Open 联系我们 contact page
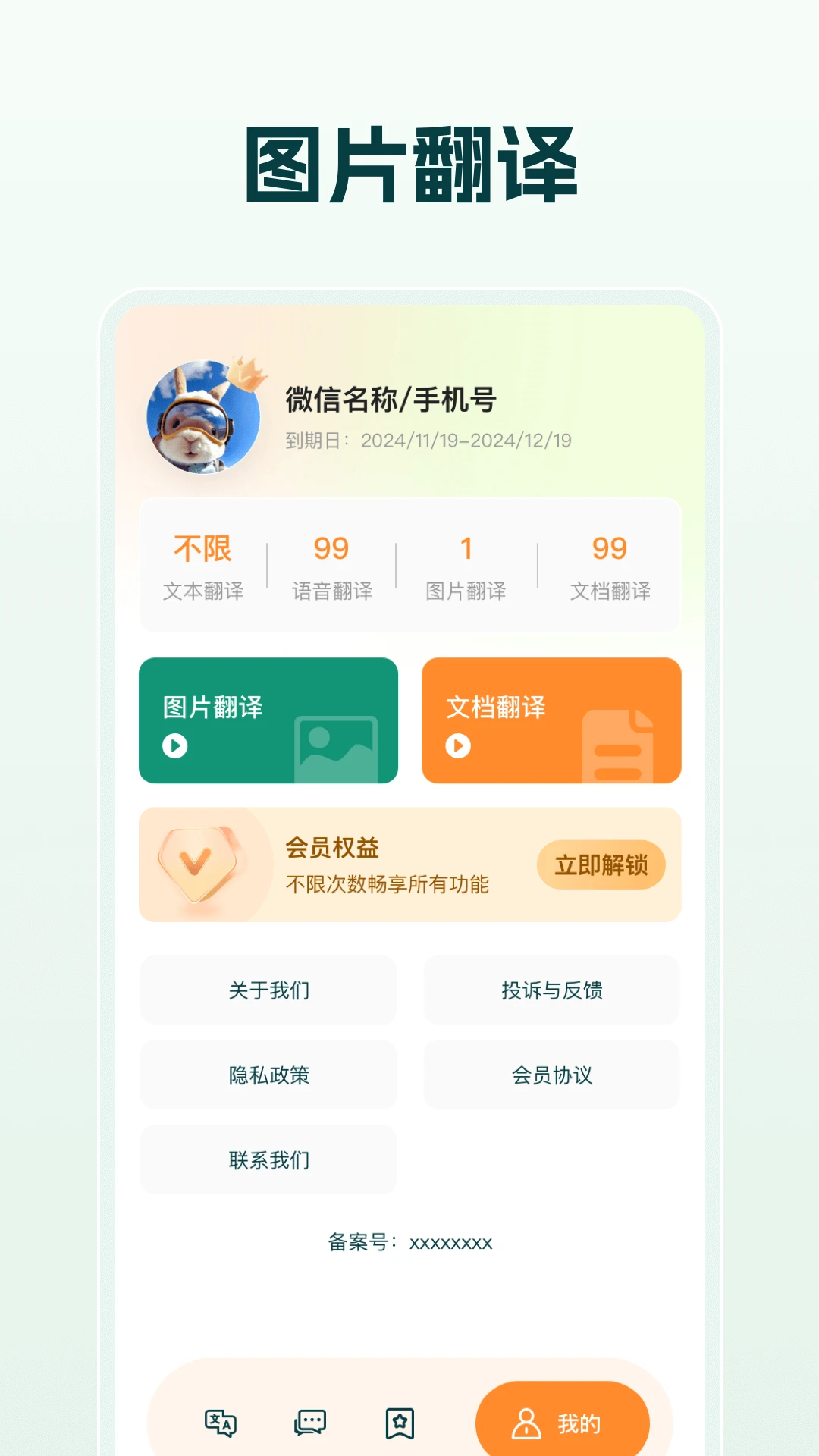This screenshot has width=819, height=1456. [x=267, y=1159]
